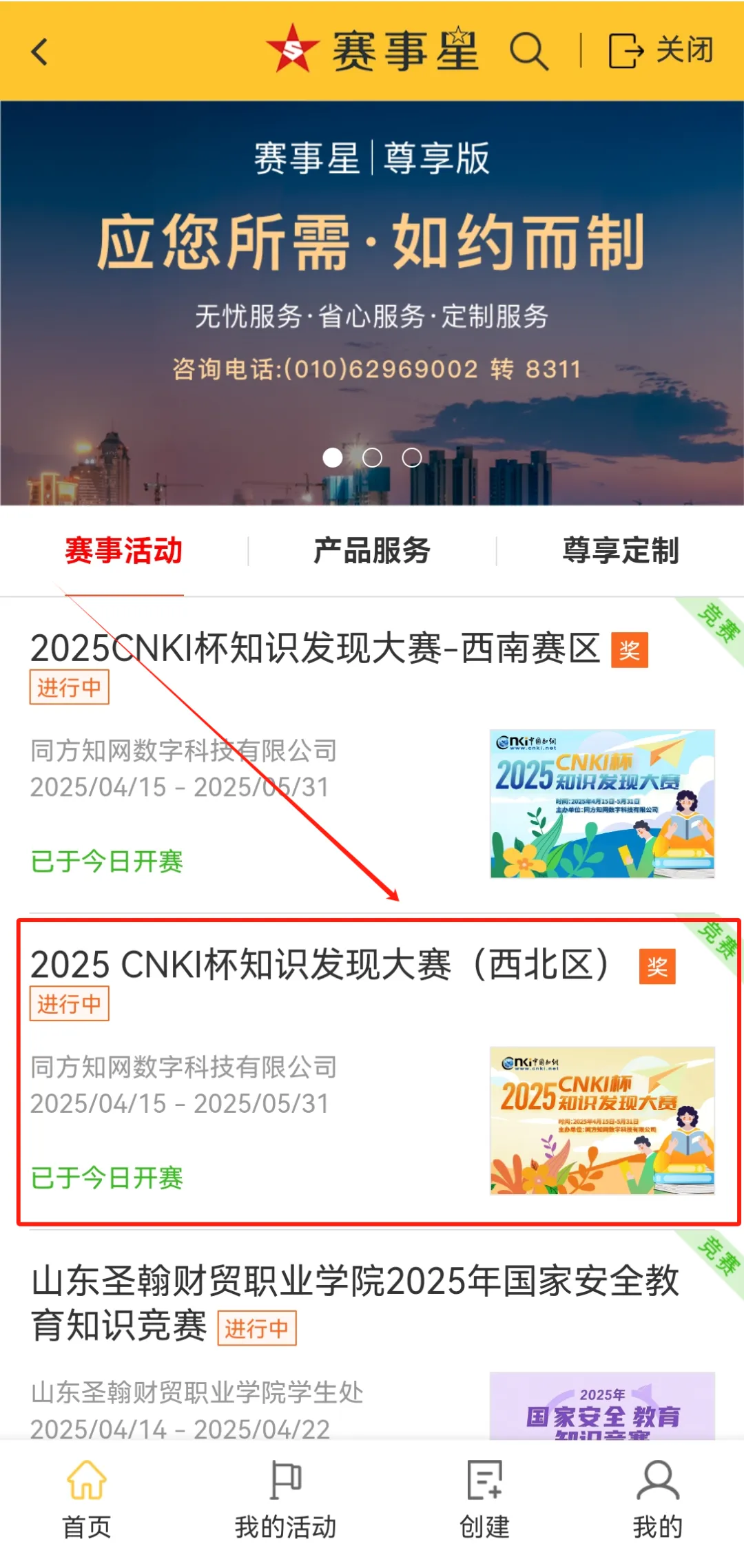Switch to the 我的活动 tab

pyautogui.click(x=285, y=1498)
